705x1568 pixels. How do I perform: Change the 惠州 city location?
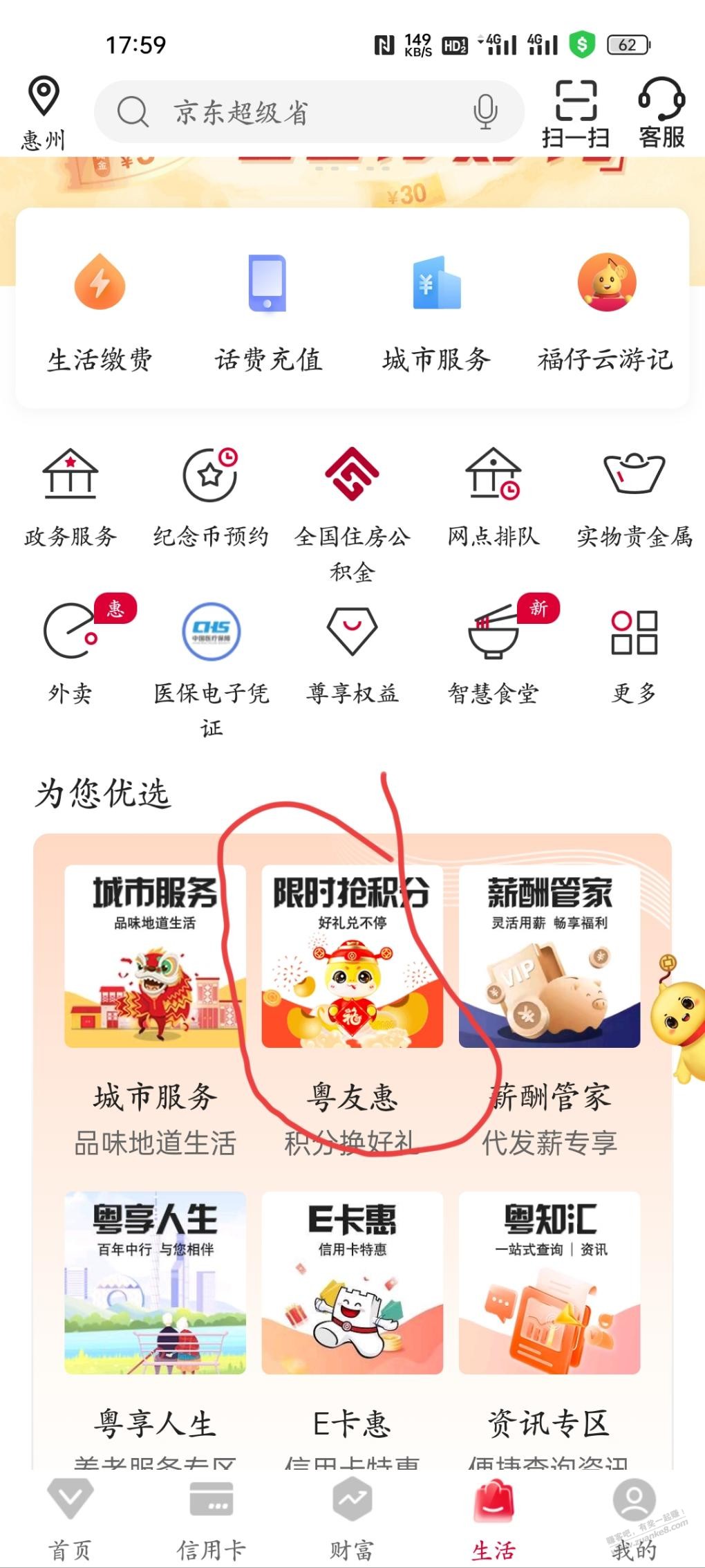click(x=43, y=113)
